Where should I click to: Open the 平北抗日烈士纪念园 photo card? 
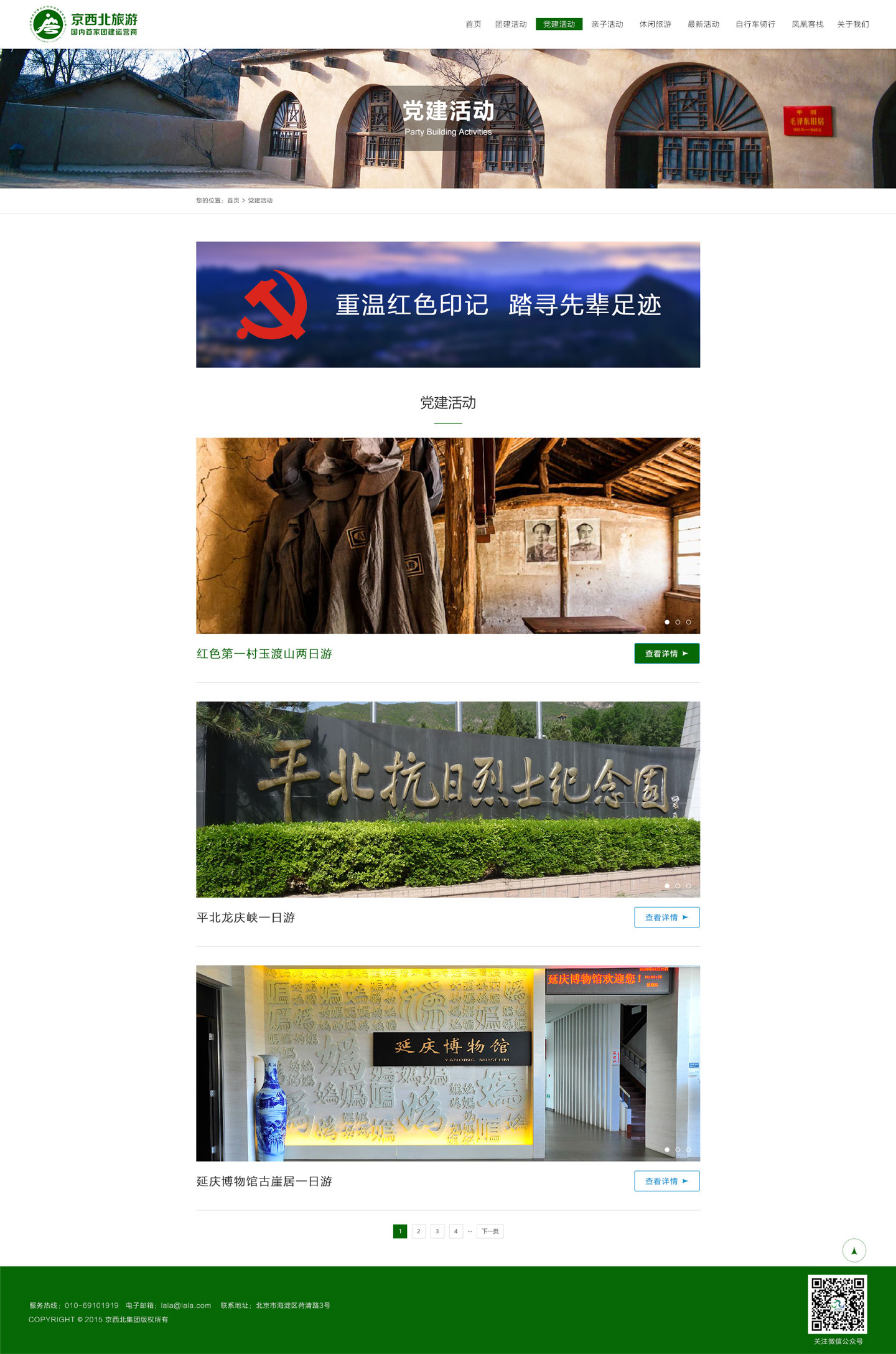(447, 799)
